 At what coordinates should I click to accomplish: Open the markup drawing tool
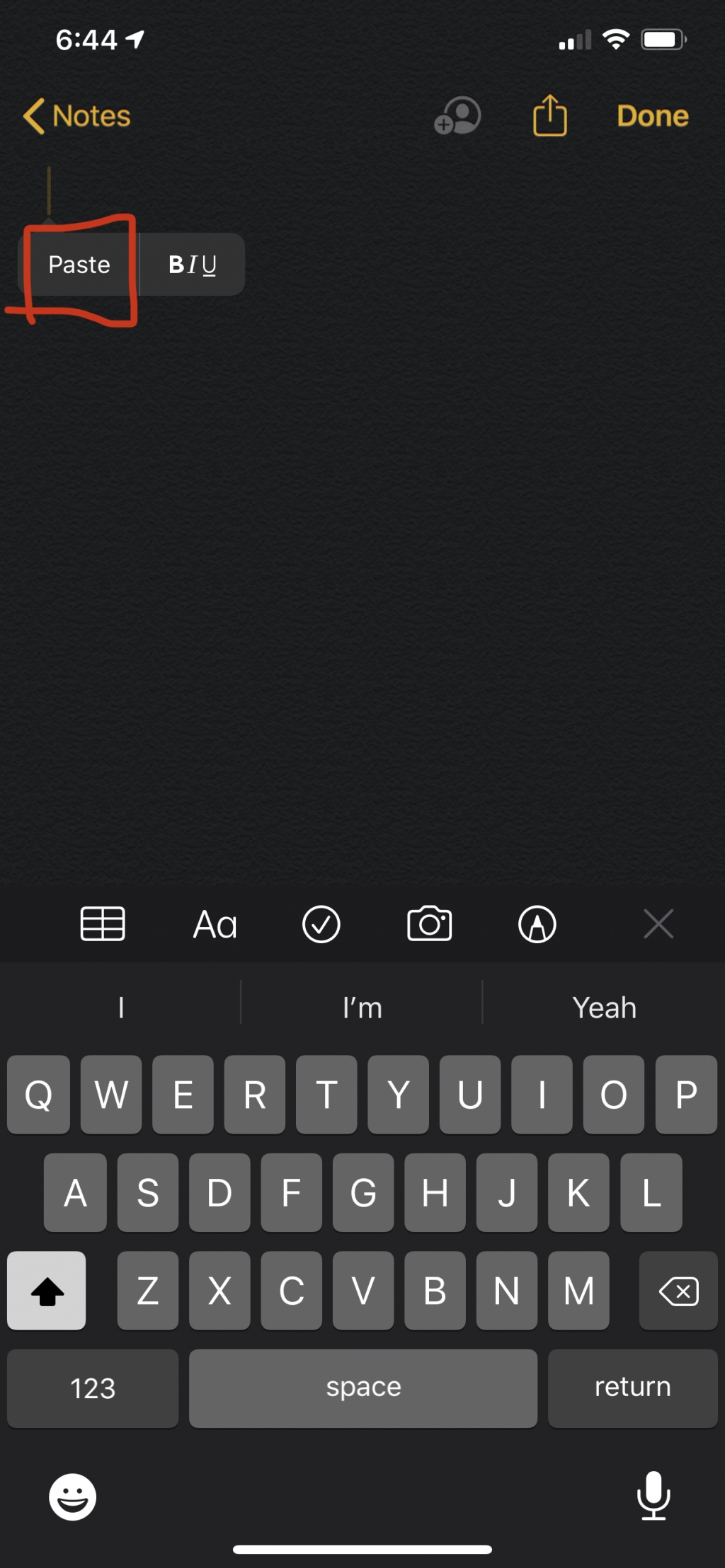[537, 924]
